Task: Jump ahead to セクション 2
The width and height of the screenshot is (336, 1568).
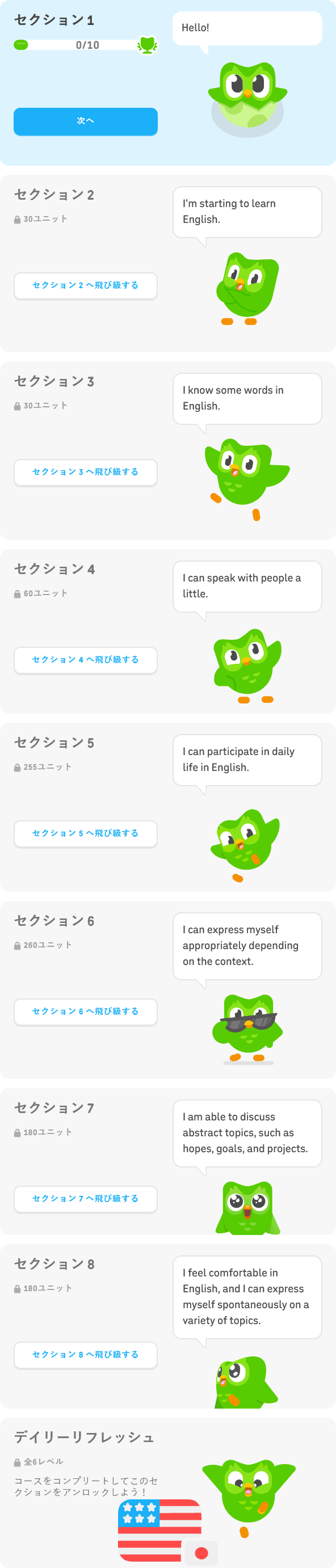Action: [85, 285]
